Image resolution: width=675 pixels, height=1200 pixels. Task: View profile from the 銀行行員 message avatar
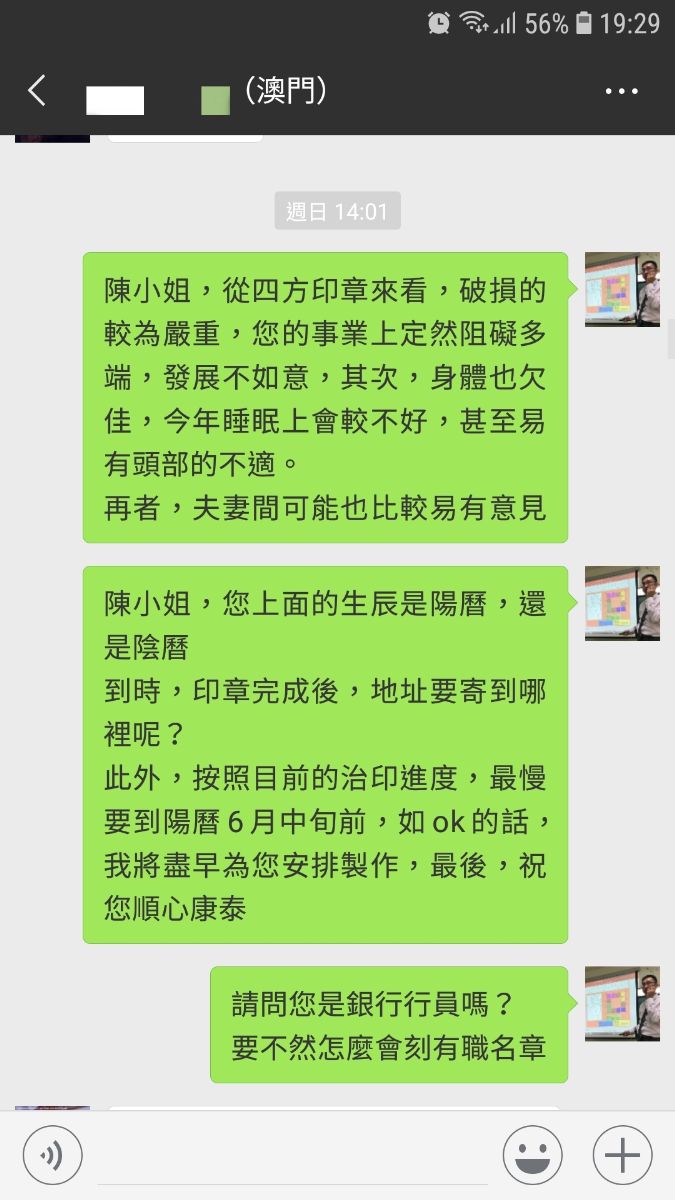622,1004
